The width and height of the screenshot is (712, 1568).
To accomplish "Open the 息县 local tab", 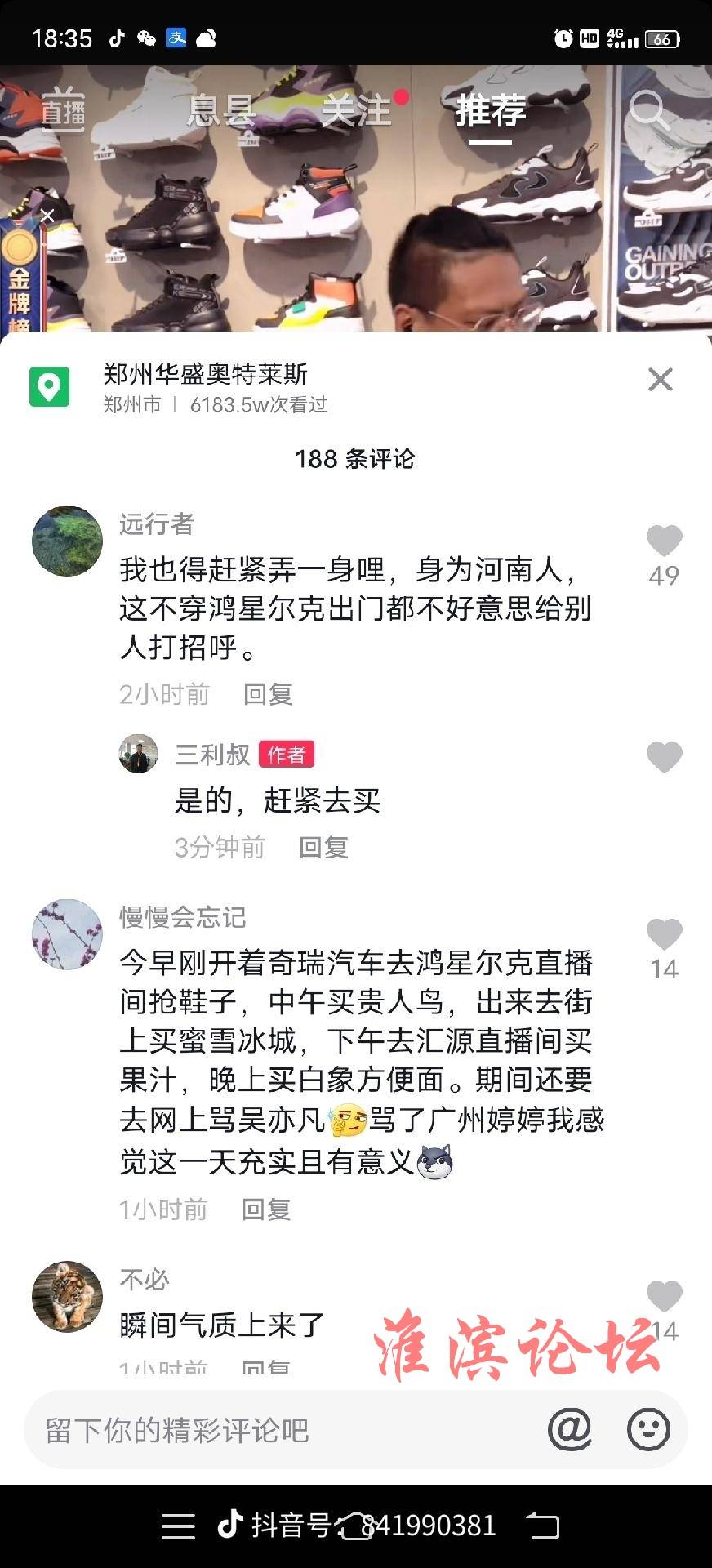I will (220, 110).
